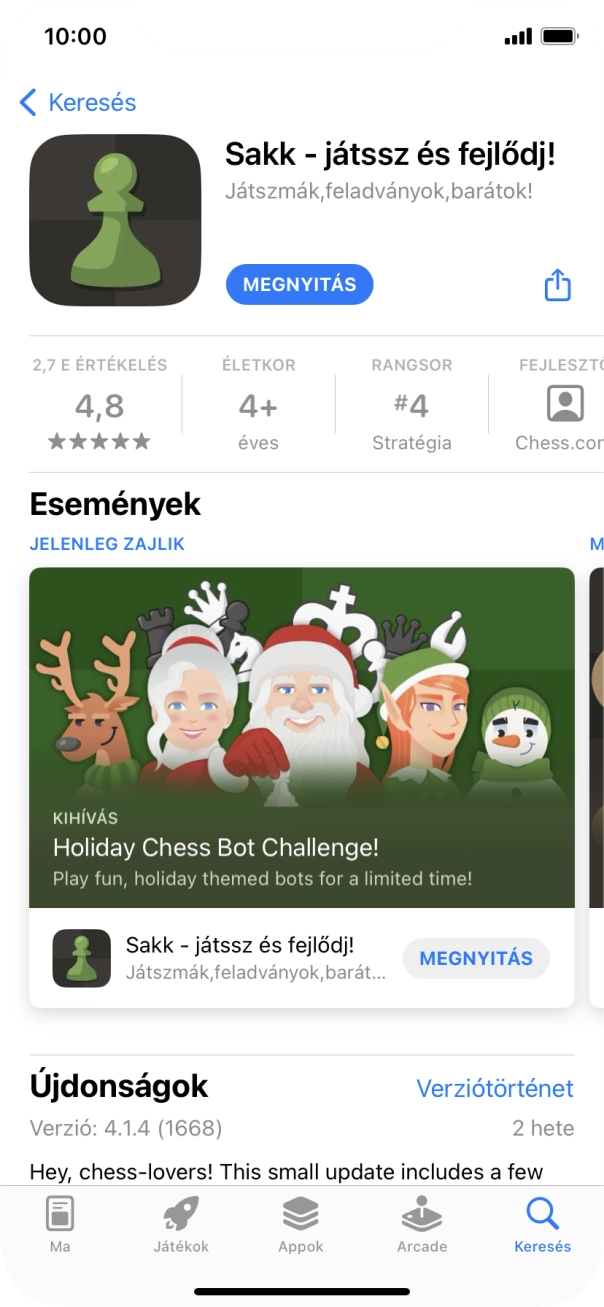This screenshot has width=604, height=1307.
Task: Open the Holiday Chess Bot Challenge event
Action: [x=302, y=738]
